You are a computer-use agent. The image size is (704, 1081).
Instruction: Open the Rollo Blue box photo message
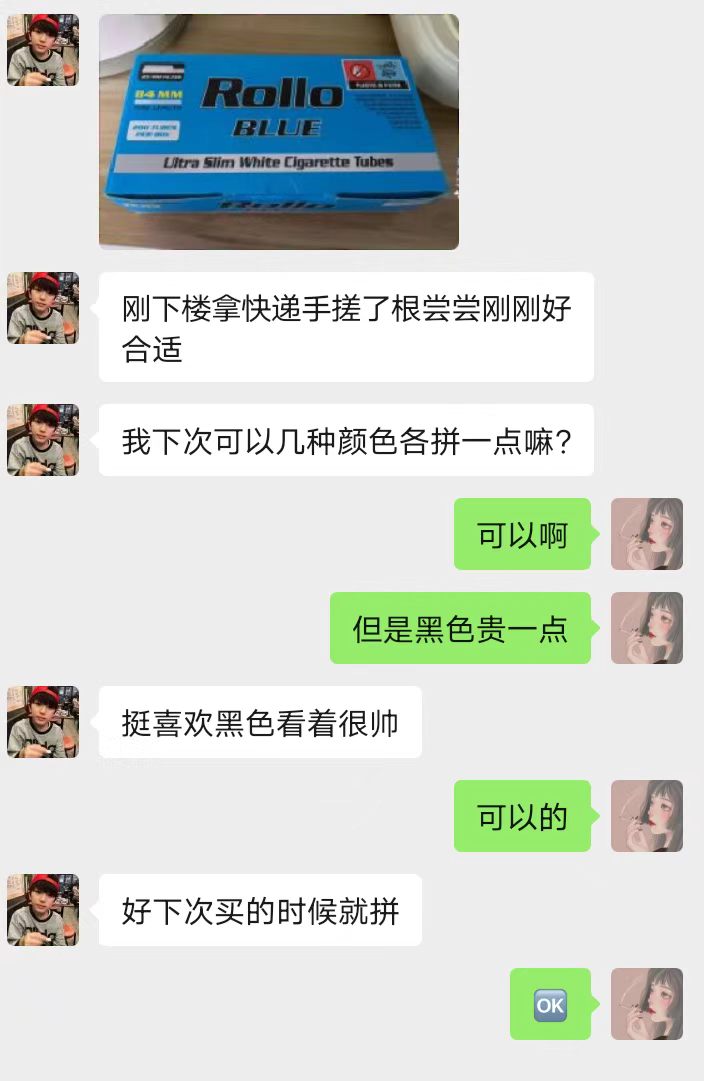coord(278,131)
